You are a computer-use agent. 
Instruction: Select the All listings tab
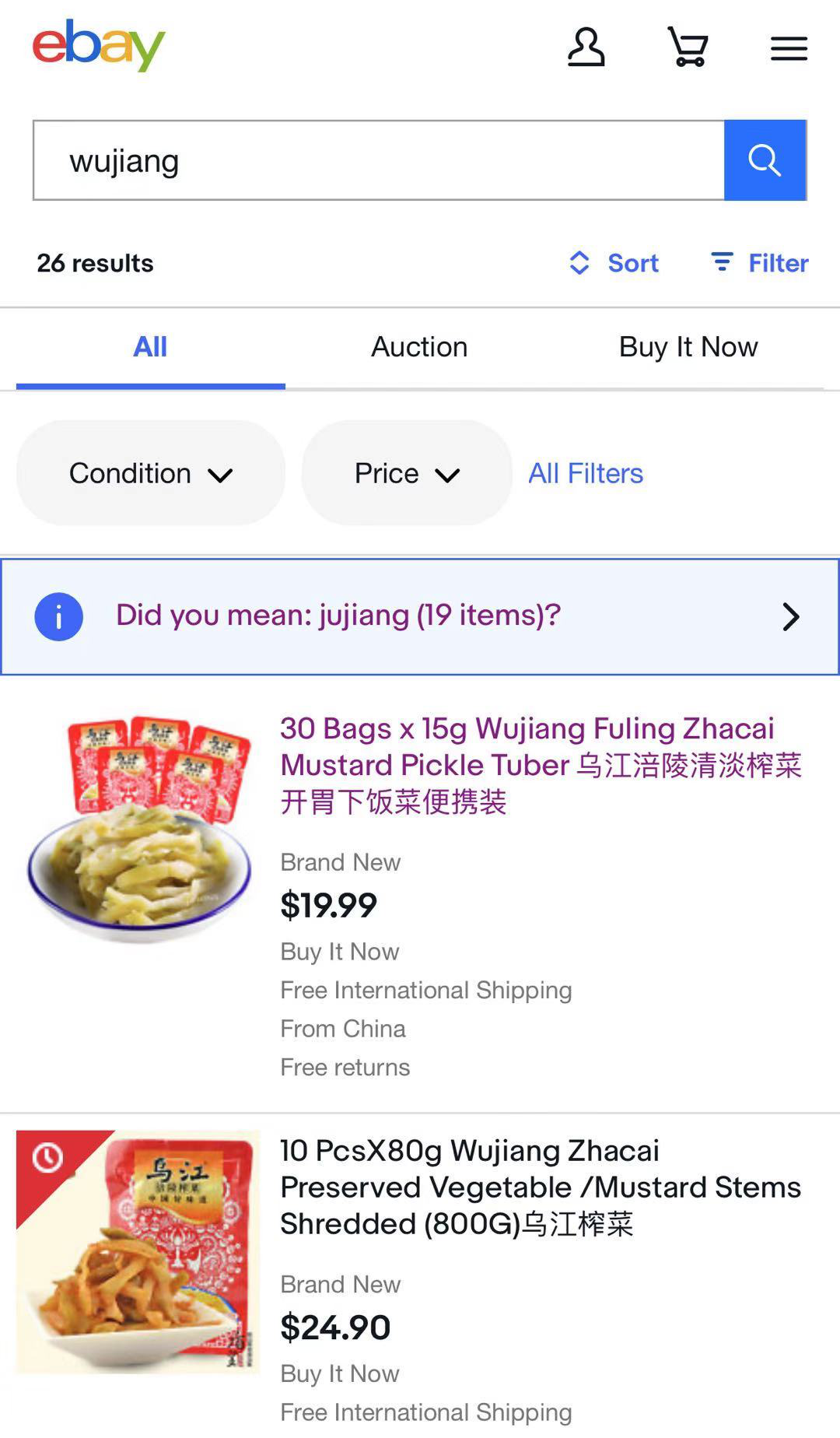(x=150, y=347)
